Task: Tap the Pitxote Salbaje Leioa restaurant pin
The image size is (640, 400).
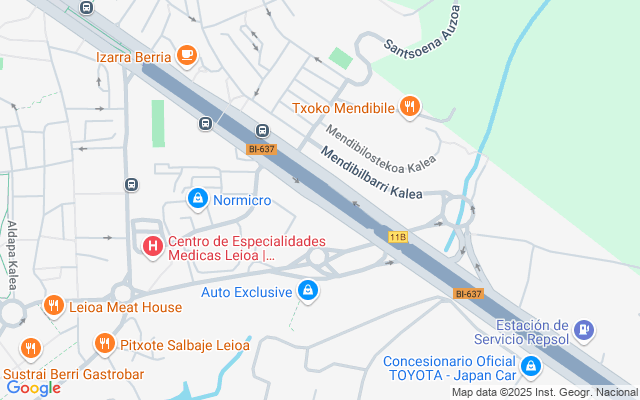Action: coord(104,344)
